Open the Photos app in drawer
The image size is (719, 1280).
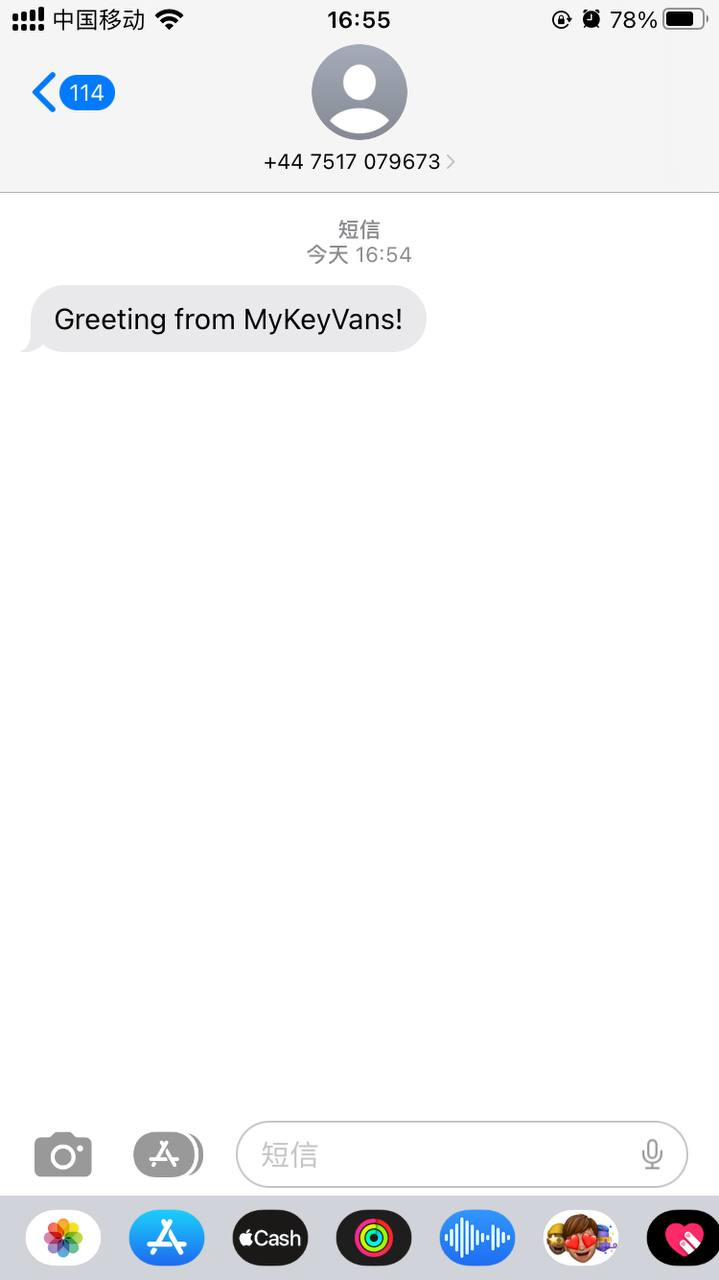[63, 1238]
